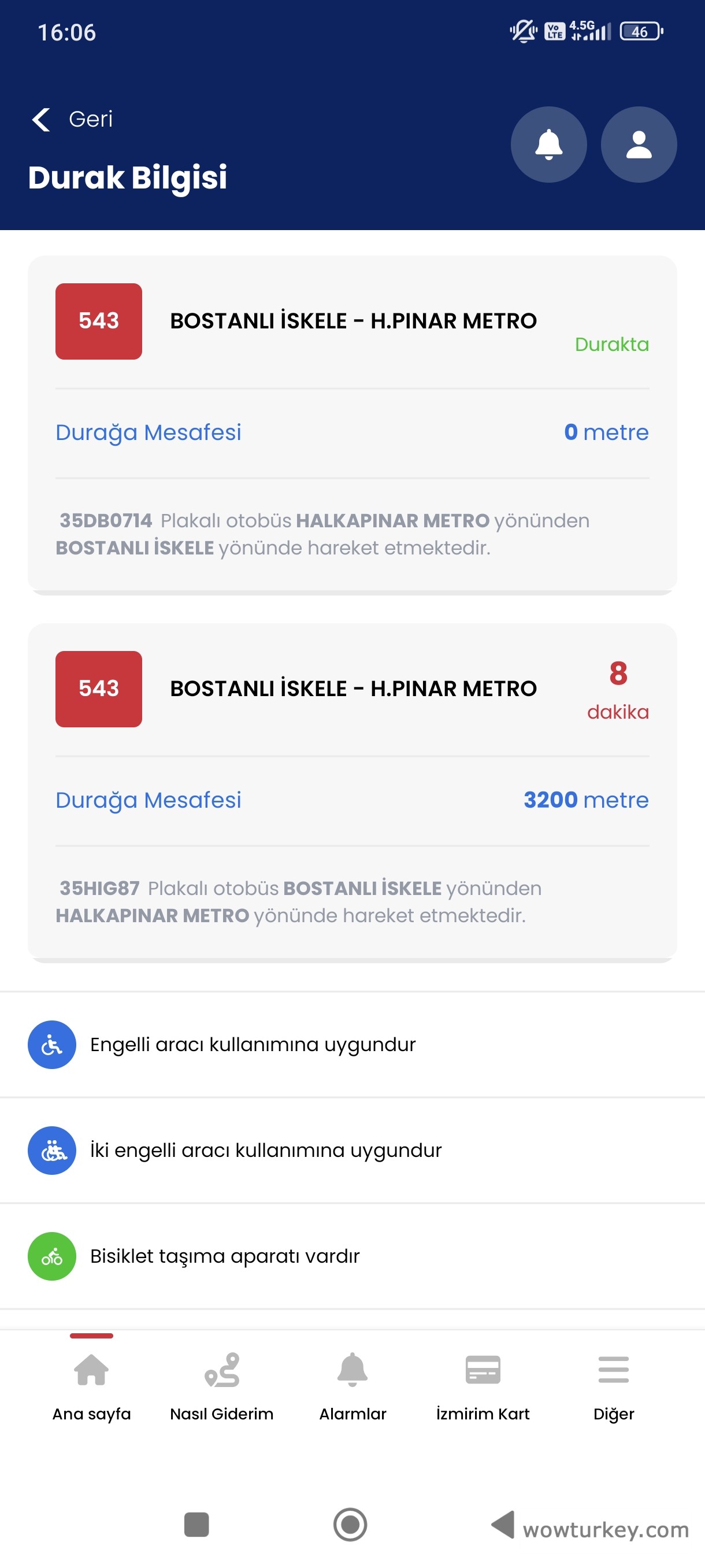Open the Diğer menu icon
The image size is (705, 1568).
point(613,1371)
